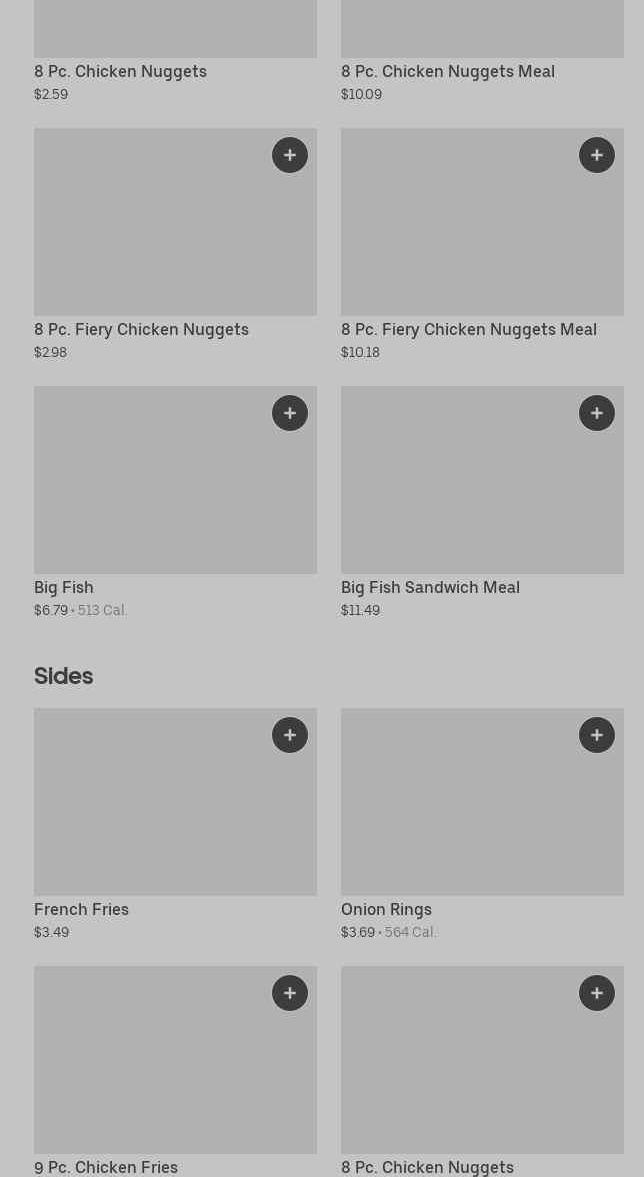Add 9 Pc. Chicken Fries via plus
644x1177 pixels.
point(290,993)
